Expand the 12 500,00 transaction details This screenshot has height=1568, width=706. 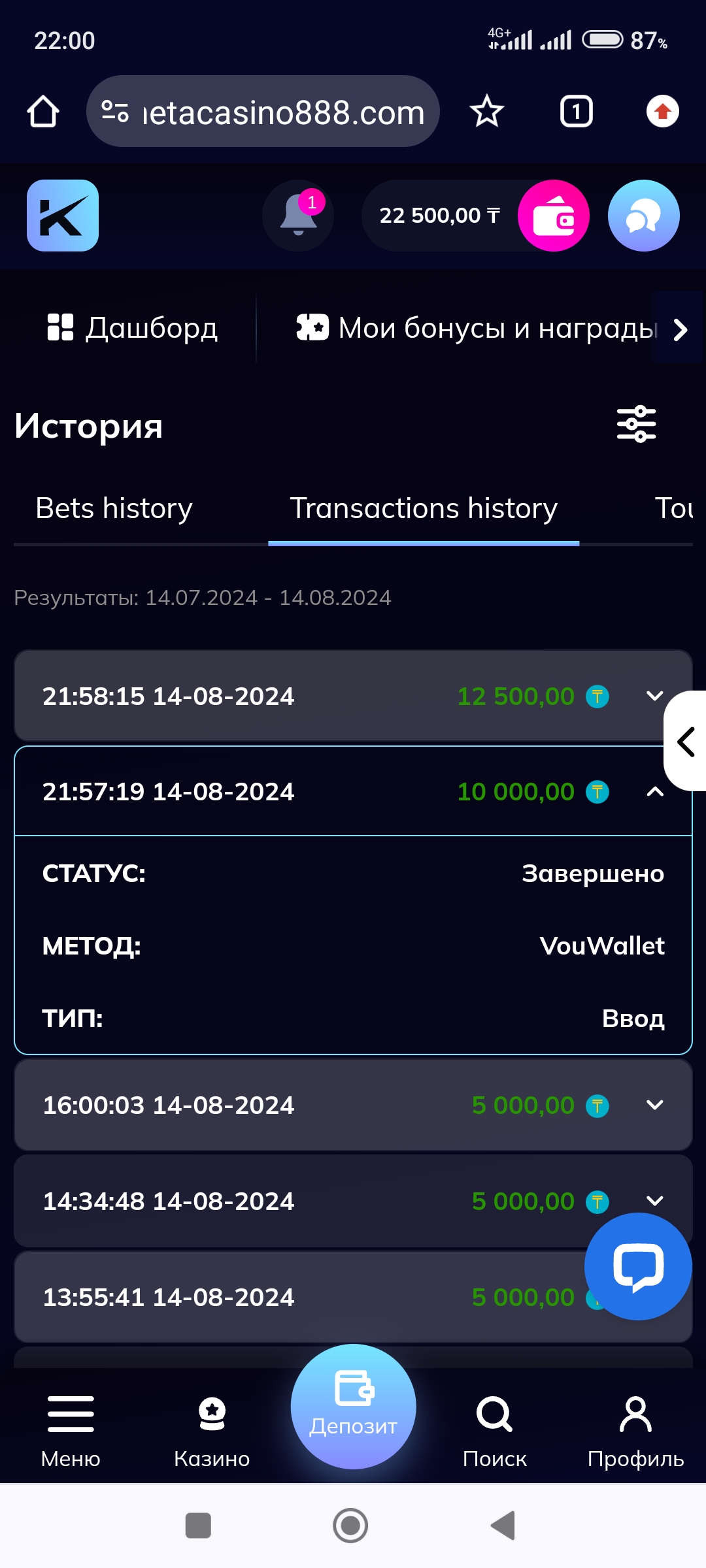click(x=654, y=696)
